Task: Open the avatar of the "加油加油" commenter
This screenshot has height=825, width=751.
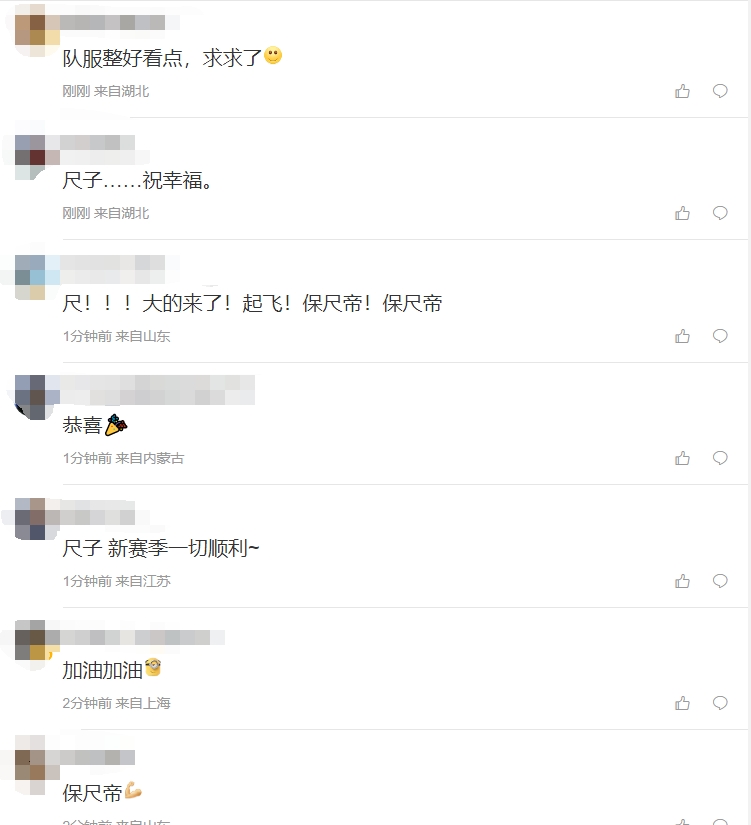Action: (31, 642)
